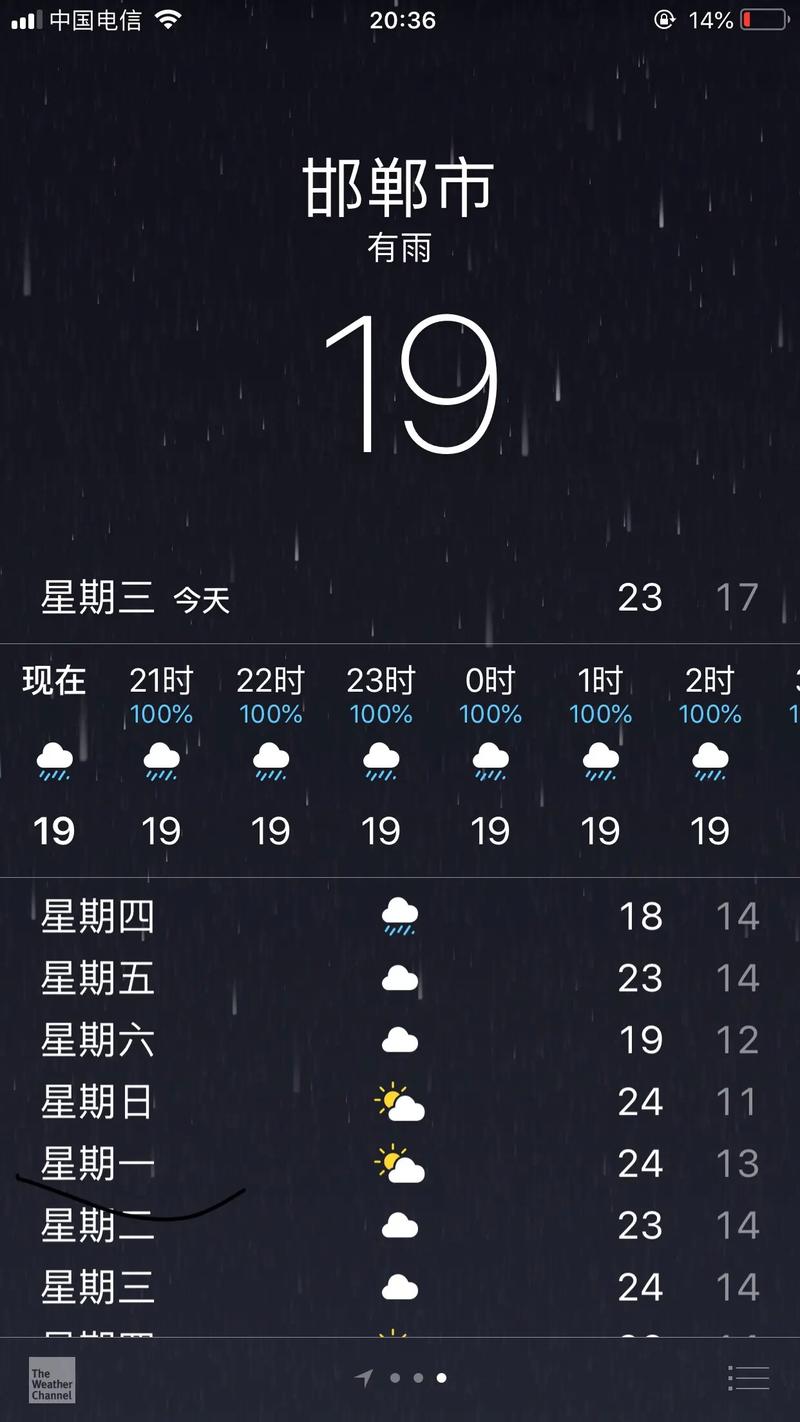The height and width of the screenshot is (1422, 800).
Task: Tap the 100% precipitation label under 21时
Action: pyautogui.click(x=161, y=714)
